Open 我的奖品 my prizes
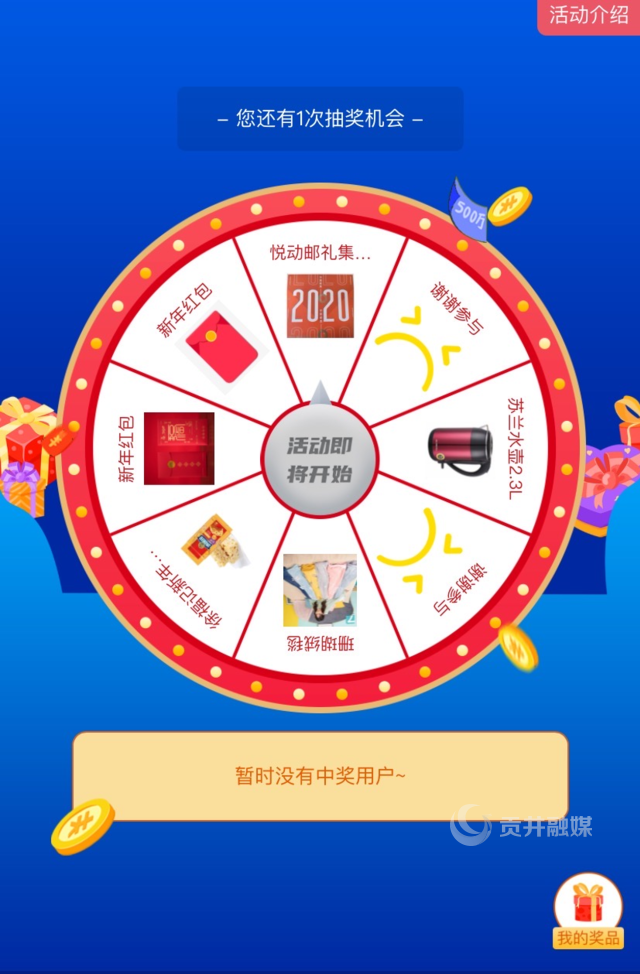 [588, 912]
